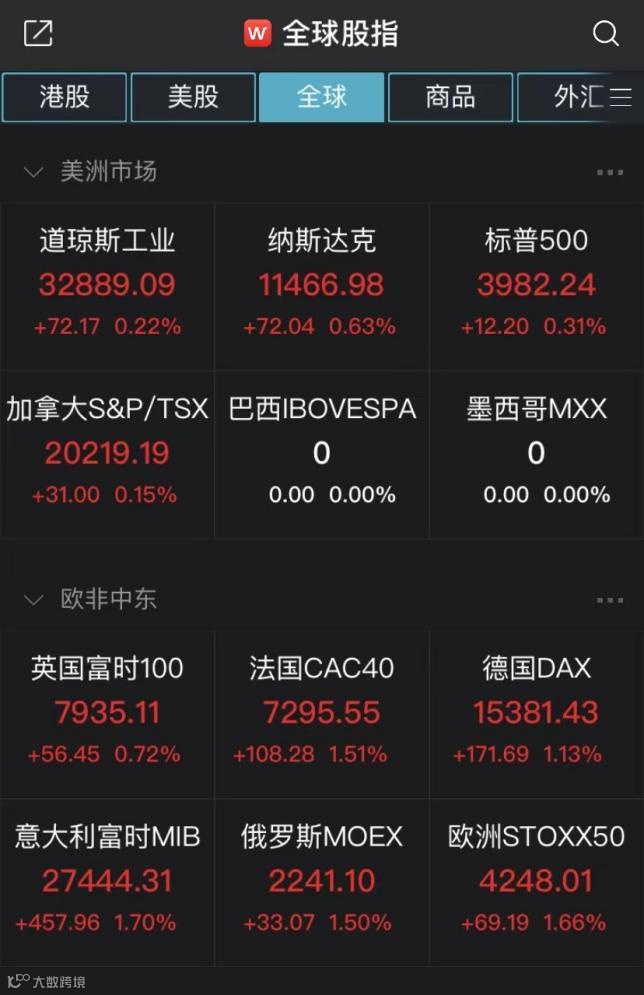Switch to the 港股 tab

click(x=65, y=97)
